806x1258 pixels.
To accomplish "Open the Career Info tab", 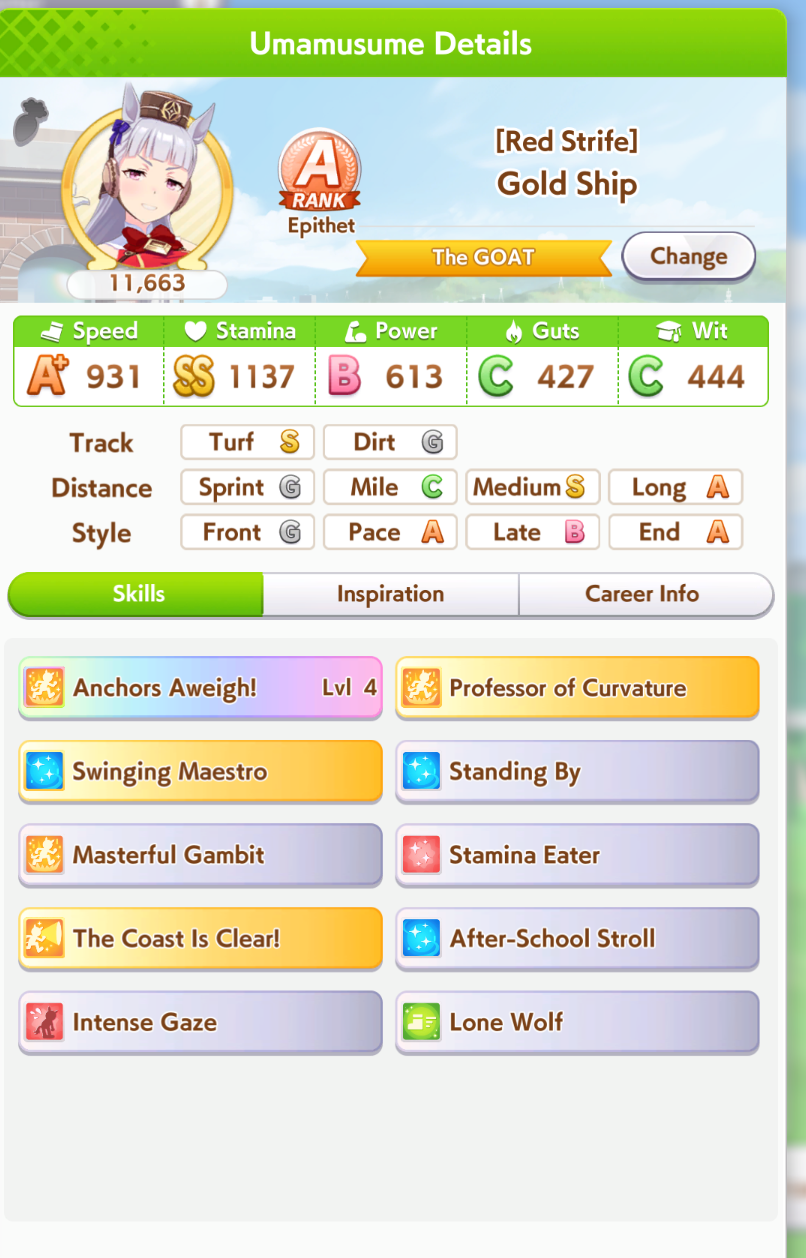I will [645, 594].
